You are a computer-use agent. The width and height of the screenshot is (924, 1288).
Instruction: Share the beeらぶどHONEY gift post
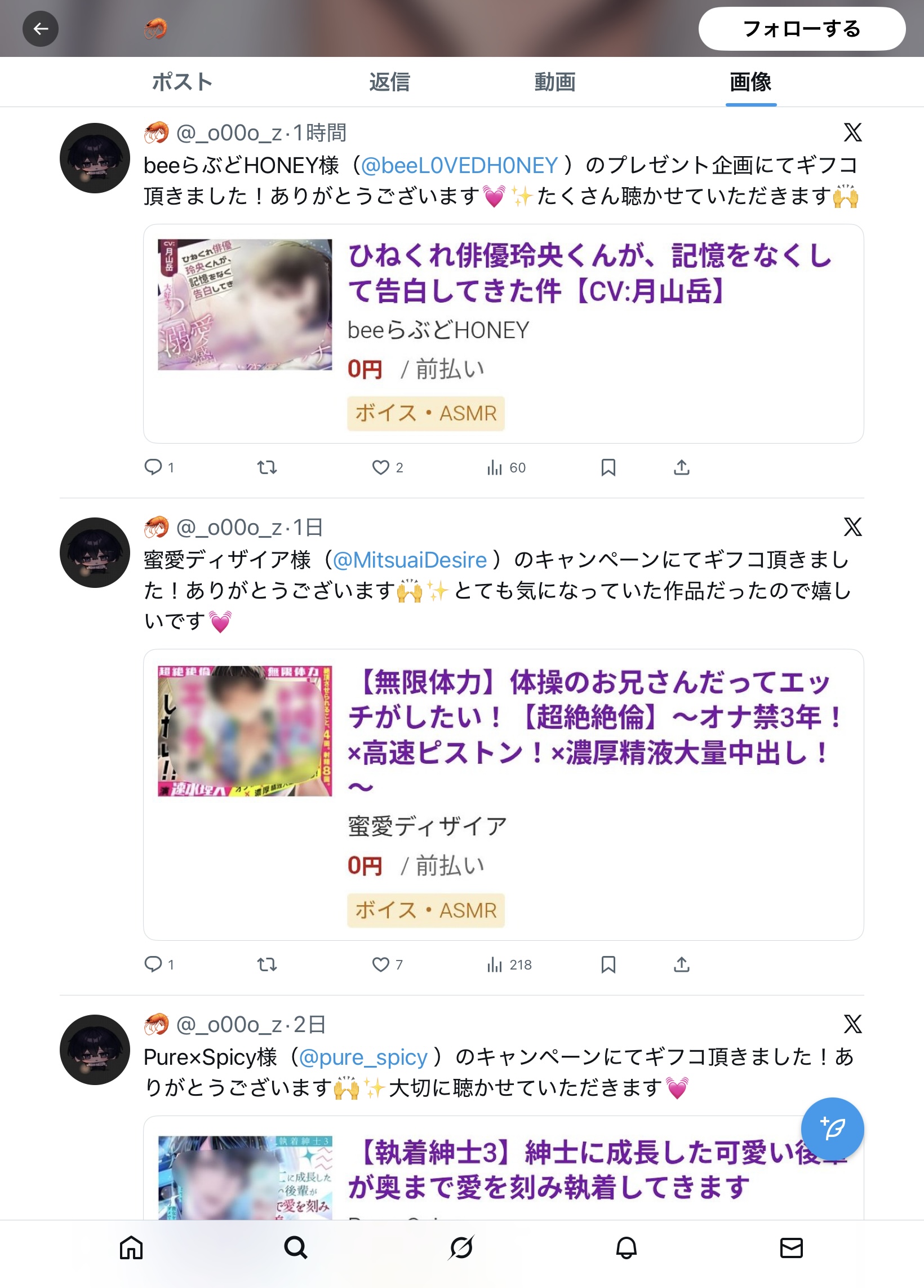click(681, 467)
